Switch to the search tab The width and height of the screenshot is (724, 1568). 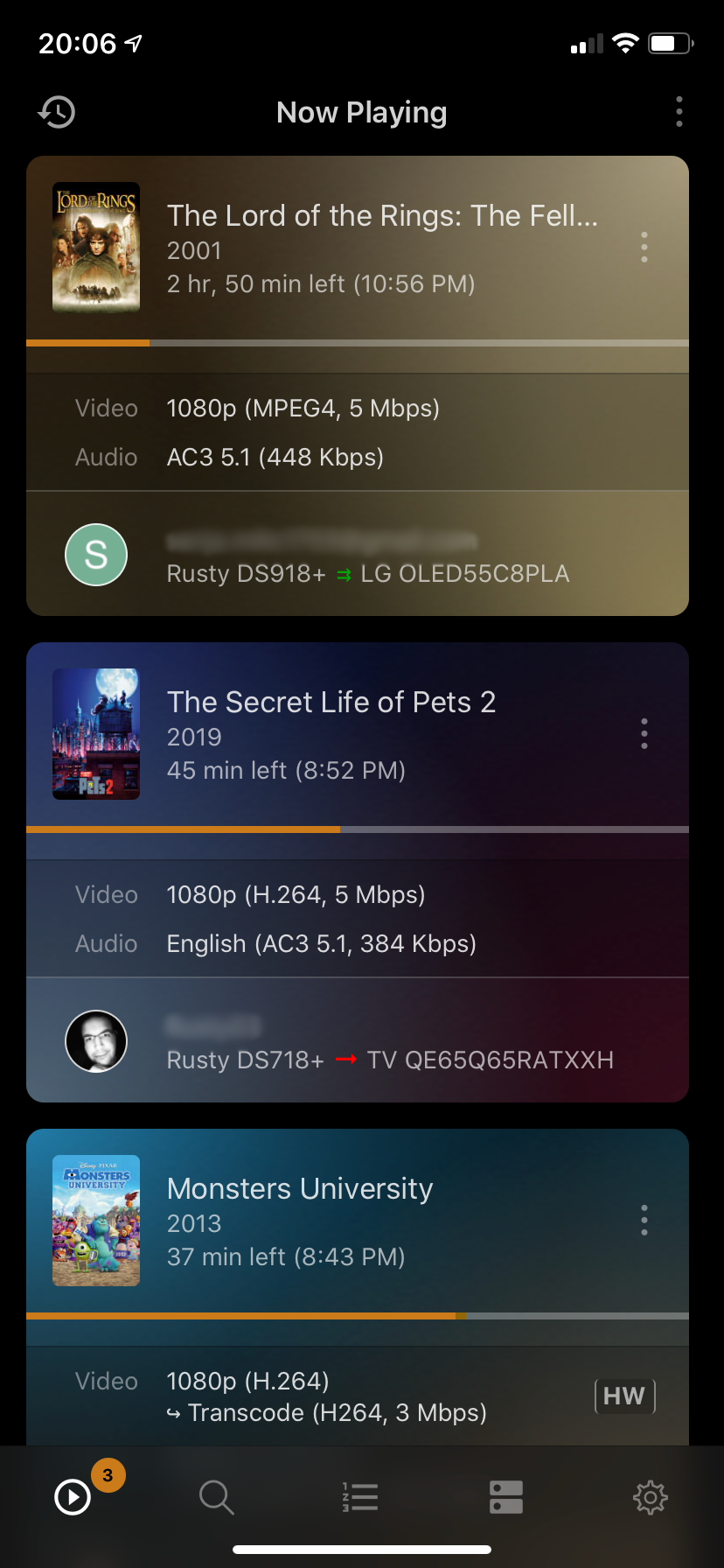coord(216,1497)
